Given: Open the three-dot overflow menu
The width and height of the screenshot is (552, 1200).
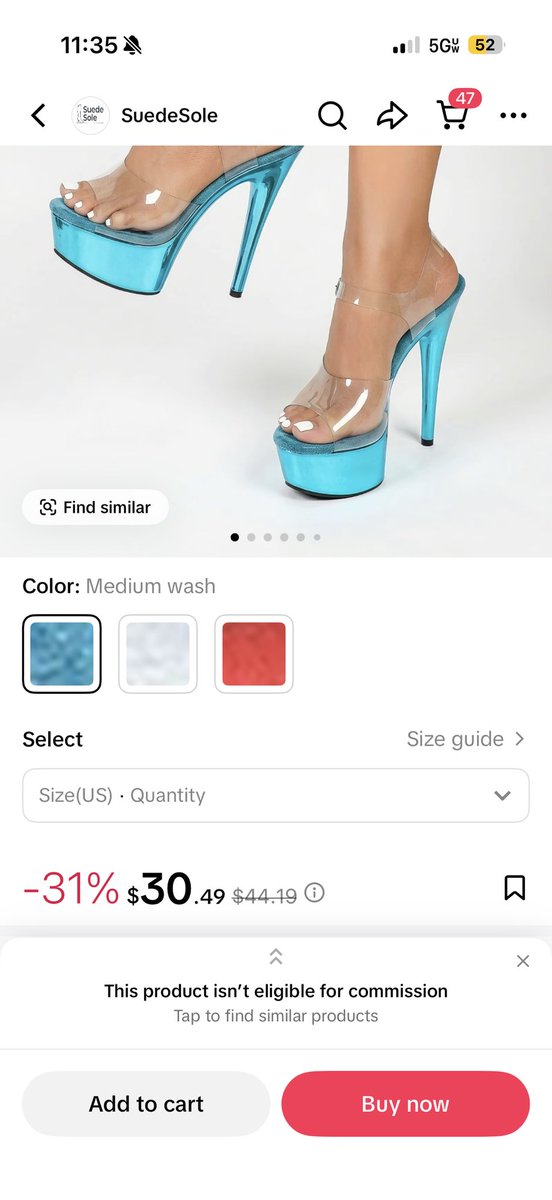Looking at the screenshot, I should pyautogui.click(x=513, y=116).
